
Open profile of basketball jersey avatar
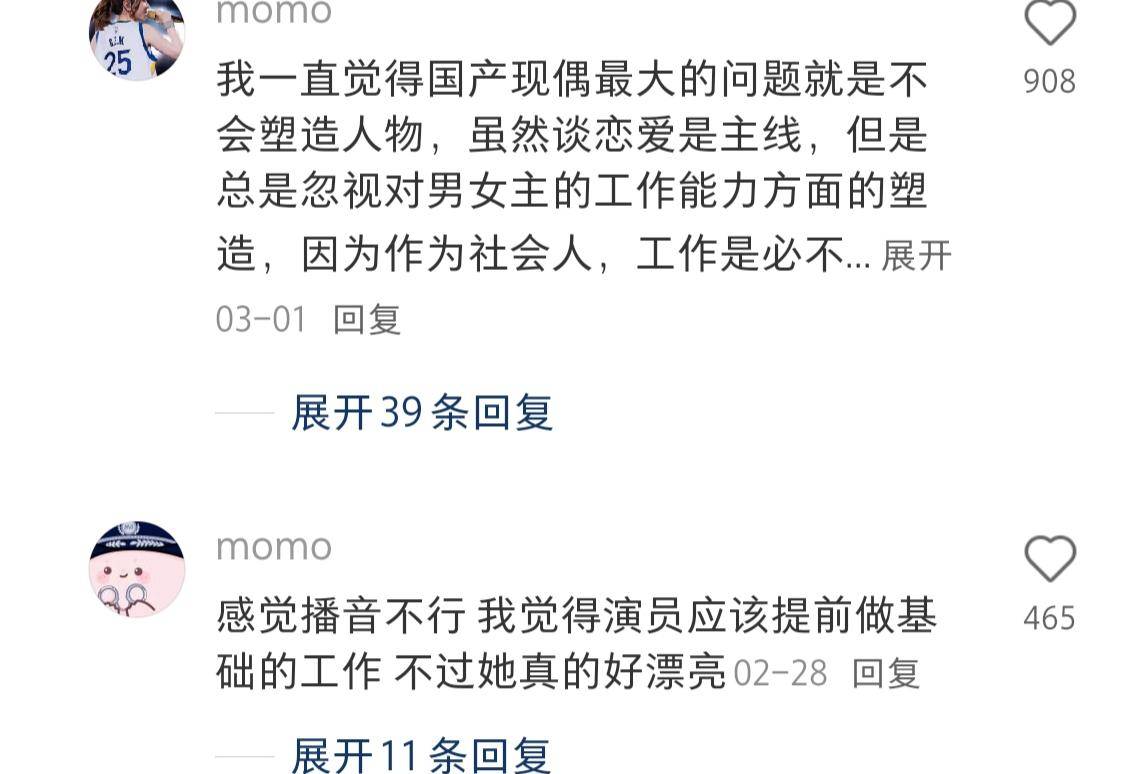click(x=137, y=36)
